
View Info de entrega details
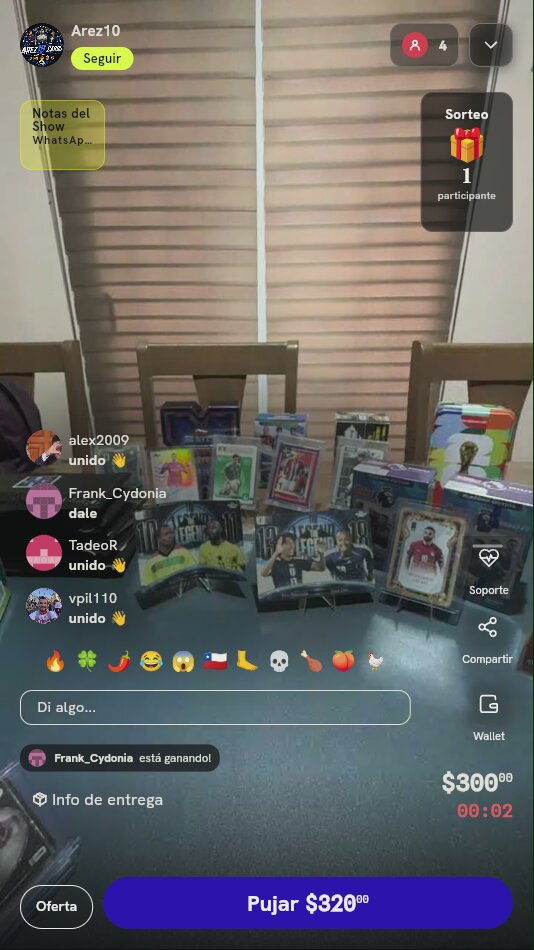[x=98, y=800]
